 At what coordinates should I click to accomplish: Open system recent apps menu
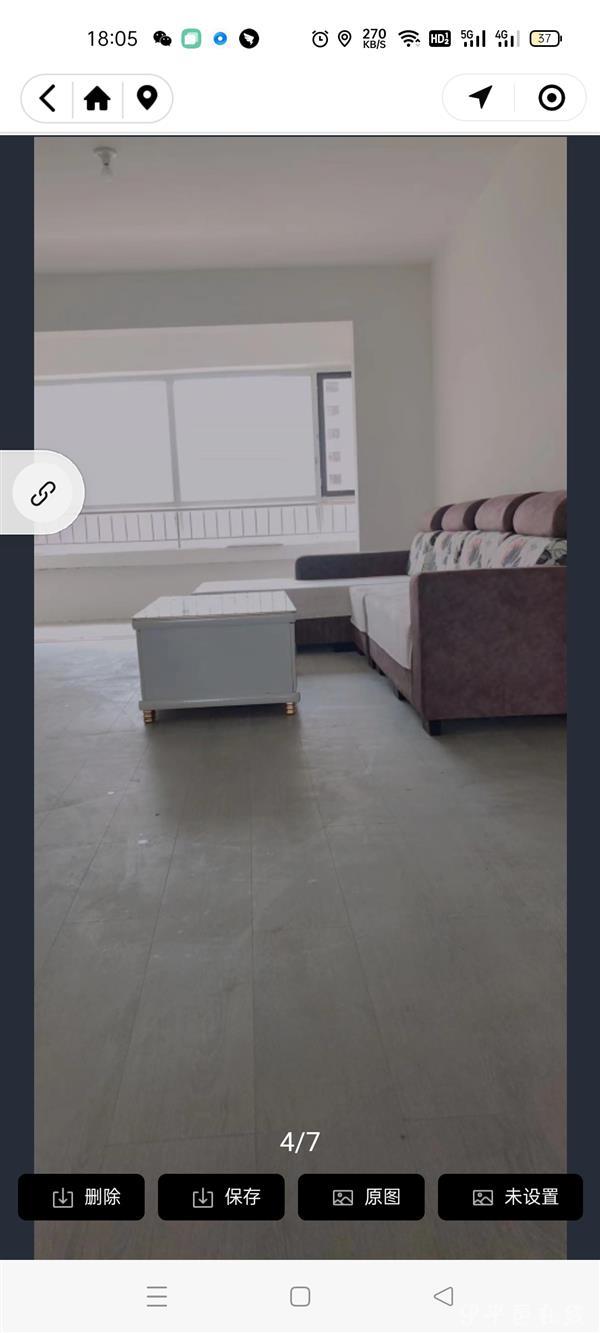tap(157, 1297)
